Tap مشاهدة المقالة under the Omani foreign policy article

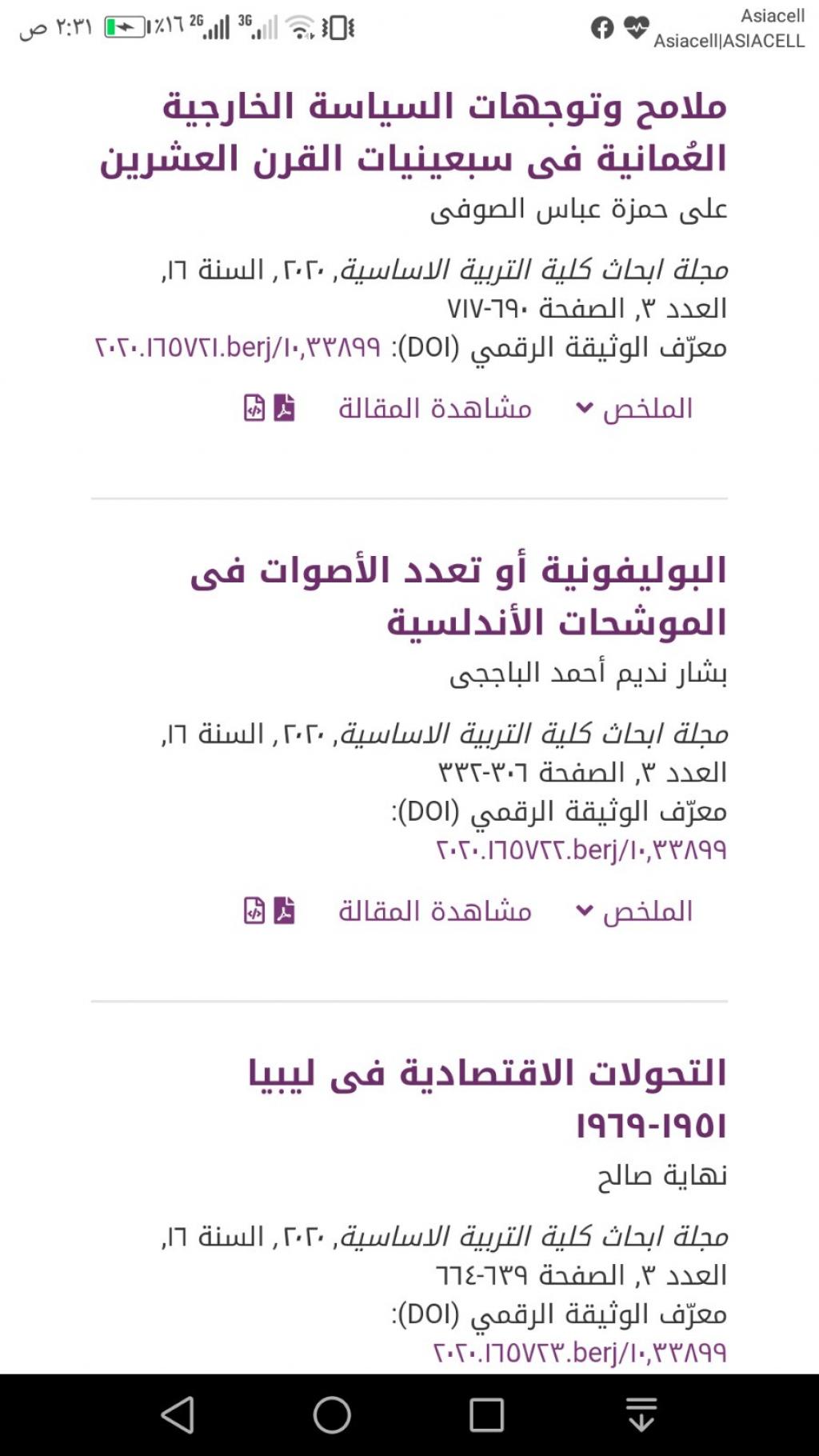click(x=435, y=409)
